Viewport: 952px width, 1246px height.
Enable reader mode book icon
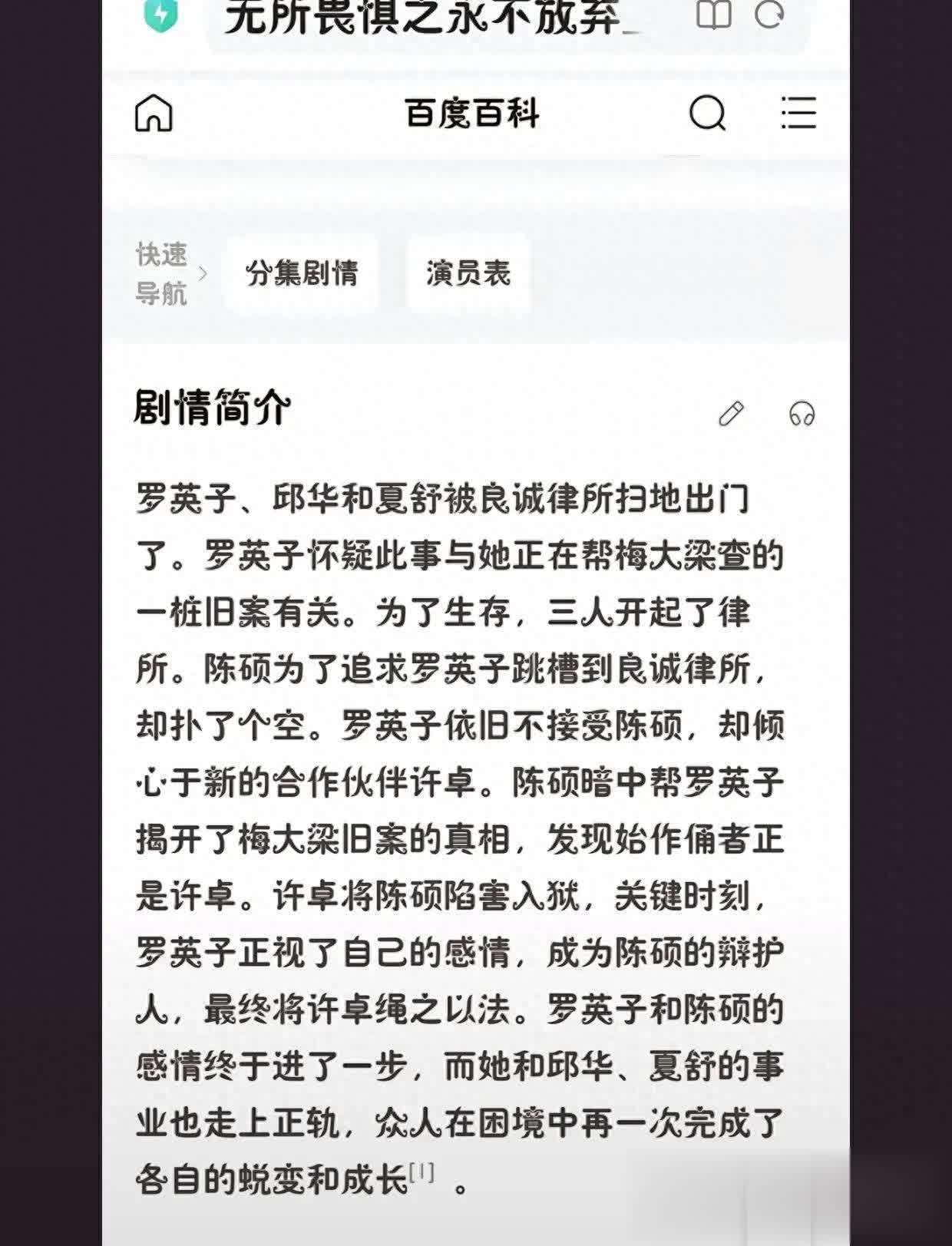coord(713,15)
